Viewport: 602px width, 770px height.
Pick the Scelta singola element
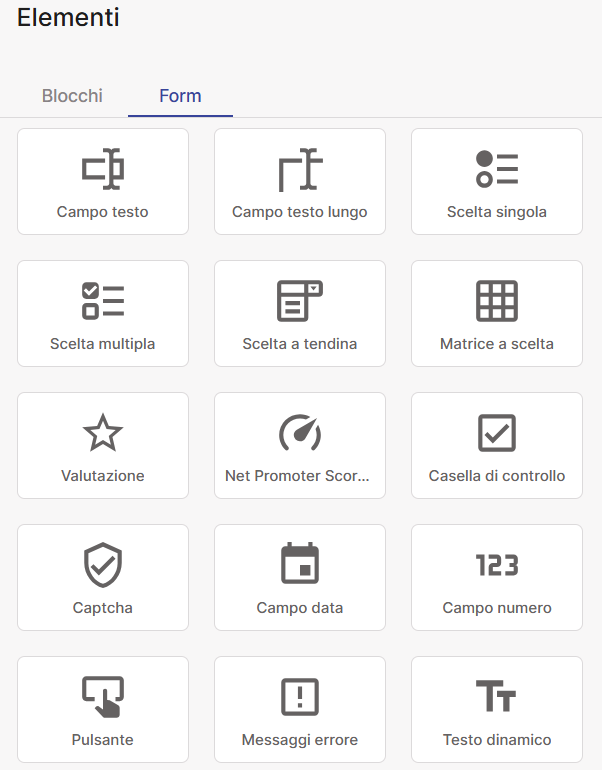click(x=497, y=182)
